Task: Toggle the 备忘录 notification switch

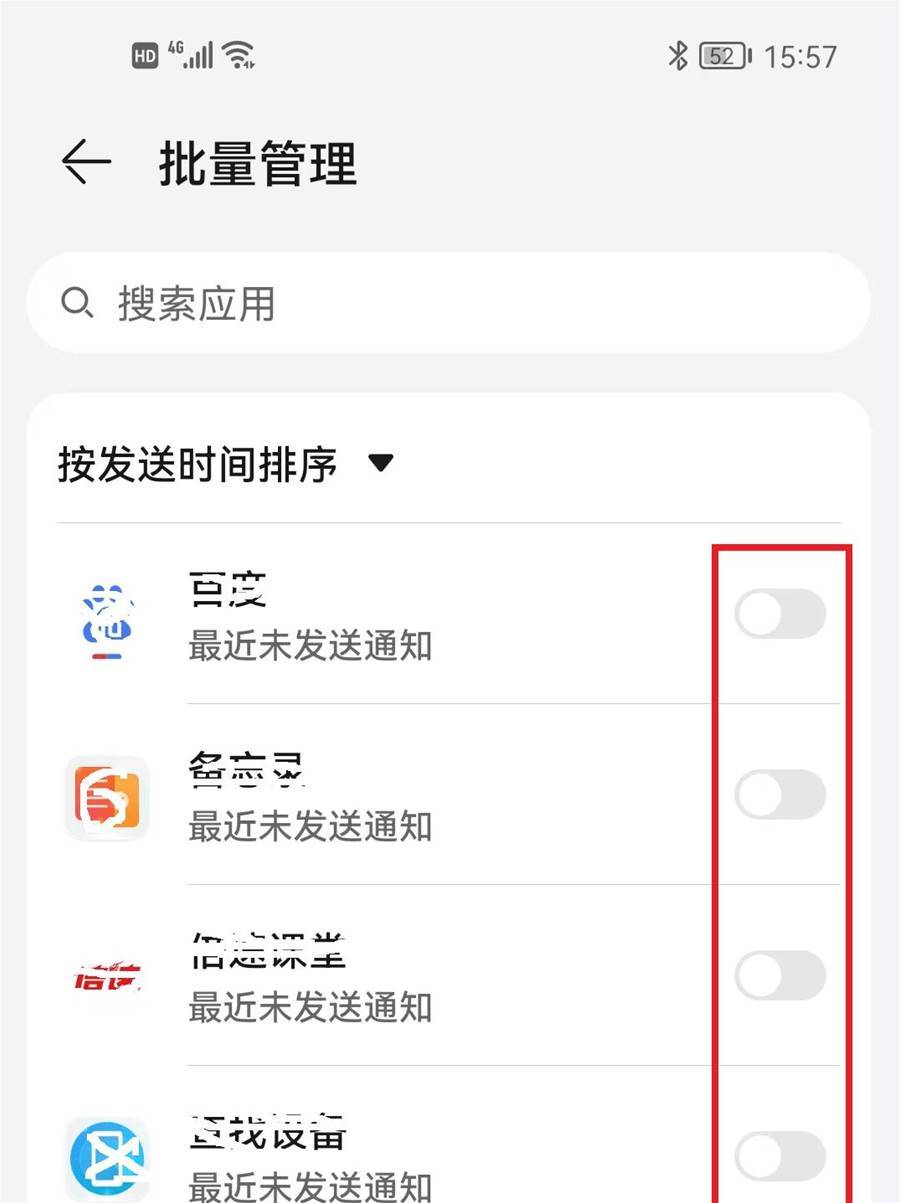Action: click(780, 796)
